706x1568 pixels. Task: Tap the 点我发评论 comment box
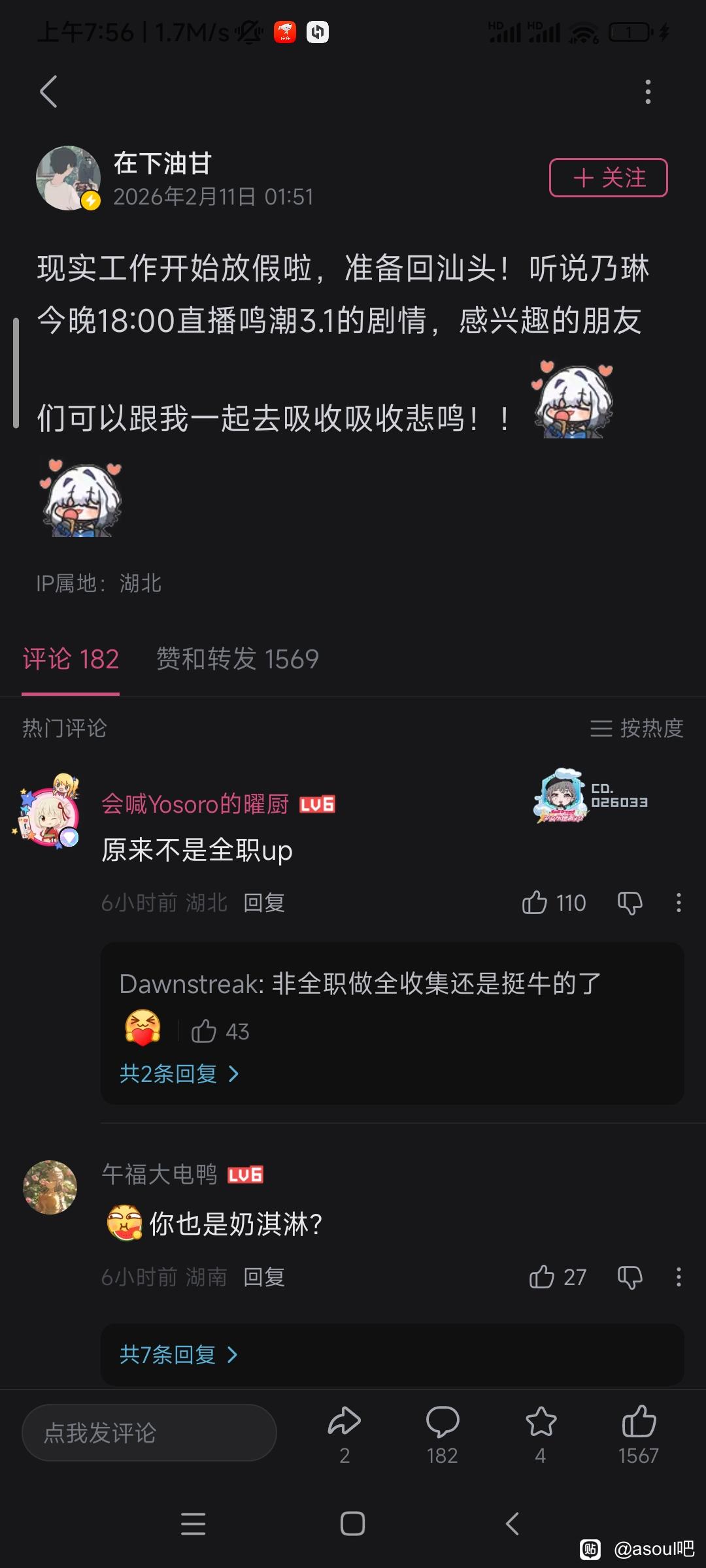point(149,1433)
